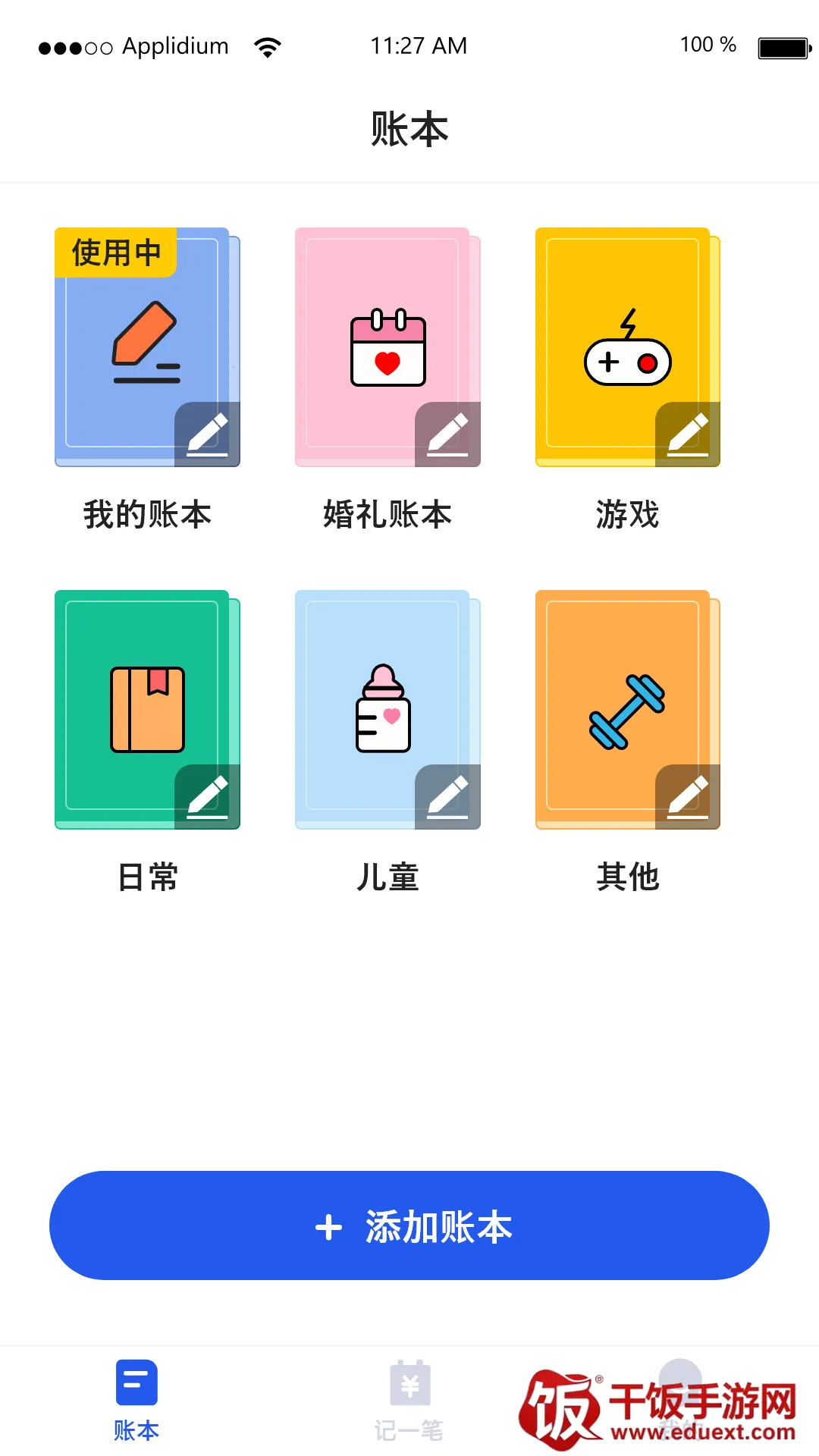The image size is (819, 1456).
Task: Tap the edit pencil on 儿童
Action: tap(447, 796)
